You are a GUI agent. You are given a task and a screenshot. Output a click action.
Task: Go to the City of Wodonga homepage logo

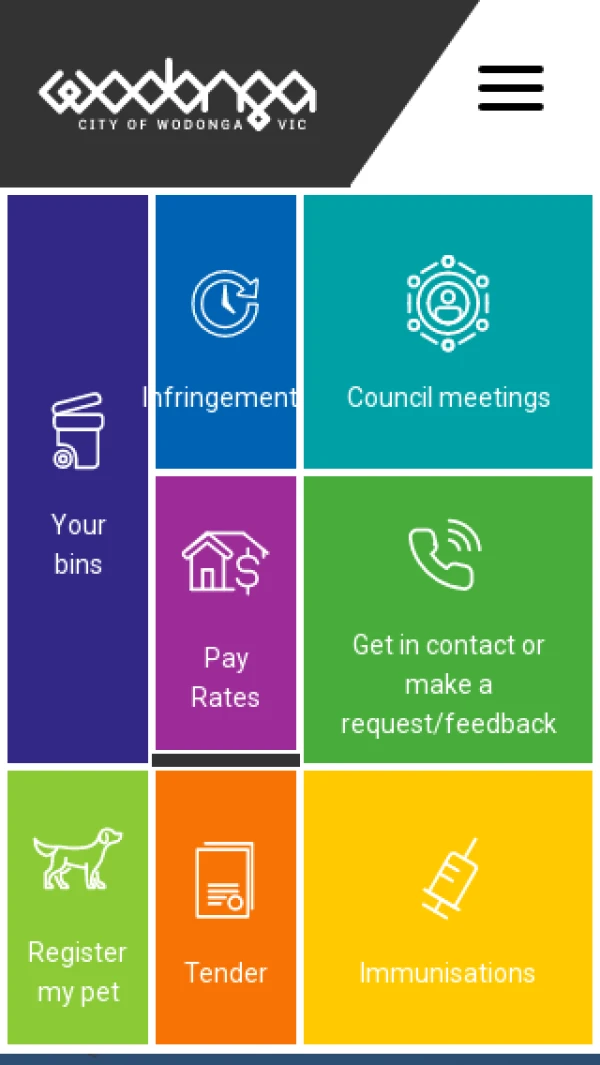coord(178,94)
